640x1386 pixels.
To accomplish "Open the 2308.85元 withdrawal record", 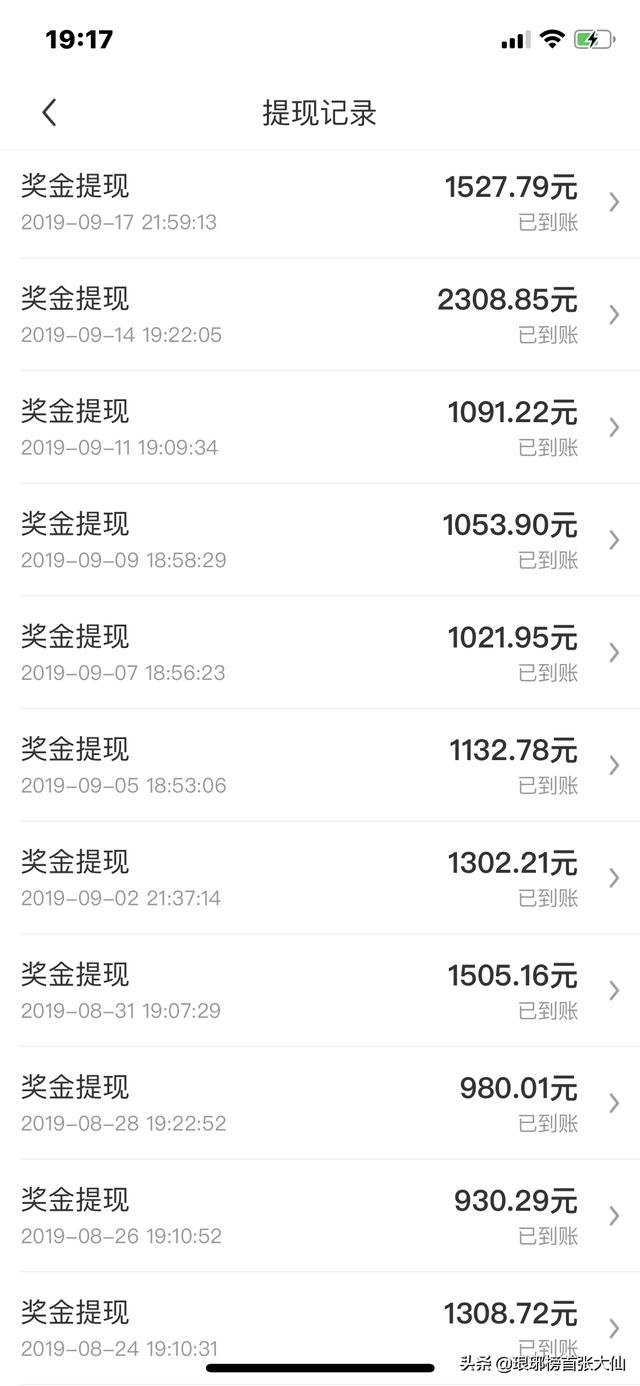I will 320,315.
